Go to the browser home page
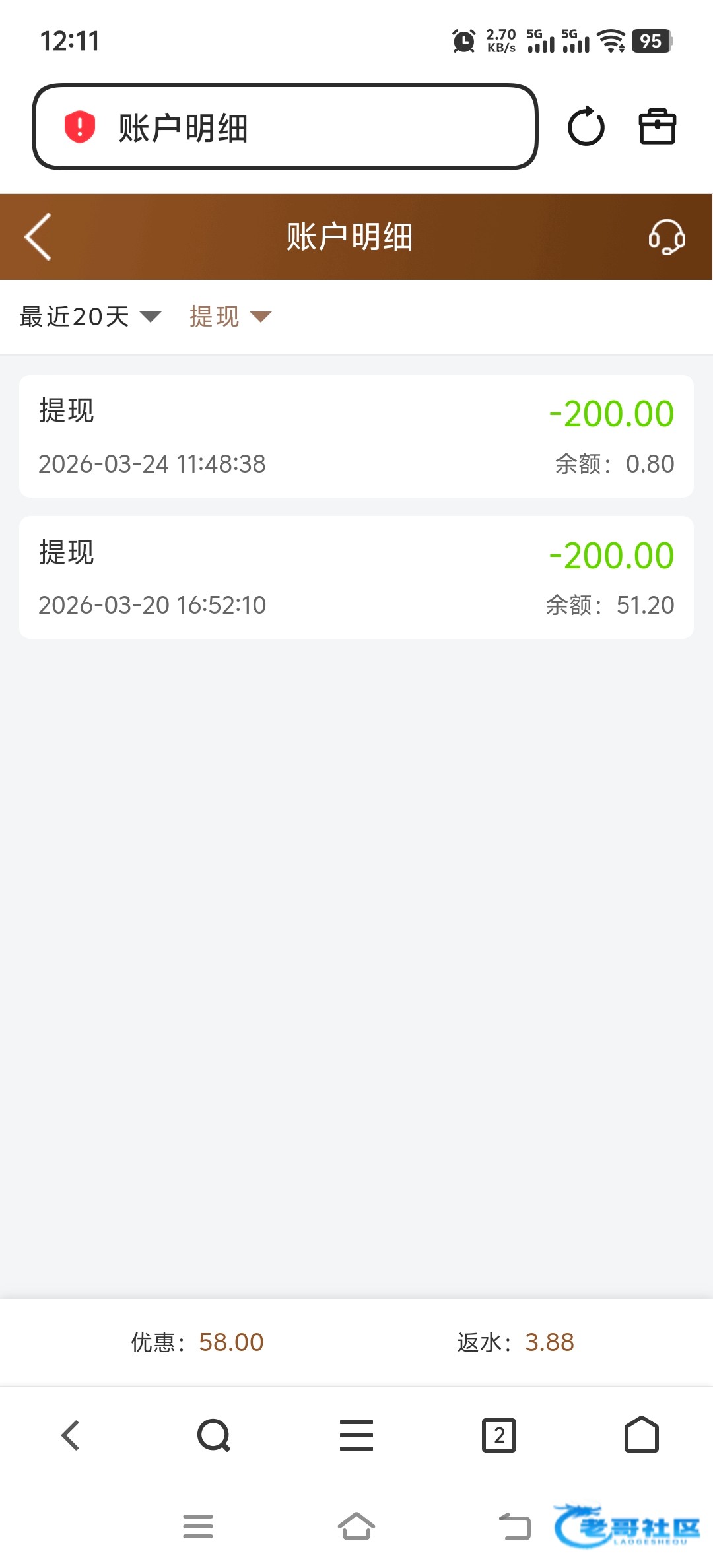The image size is (713, 1568). (642, 1435)
